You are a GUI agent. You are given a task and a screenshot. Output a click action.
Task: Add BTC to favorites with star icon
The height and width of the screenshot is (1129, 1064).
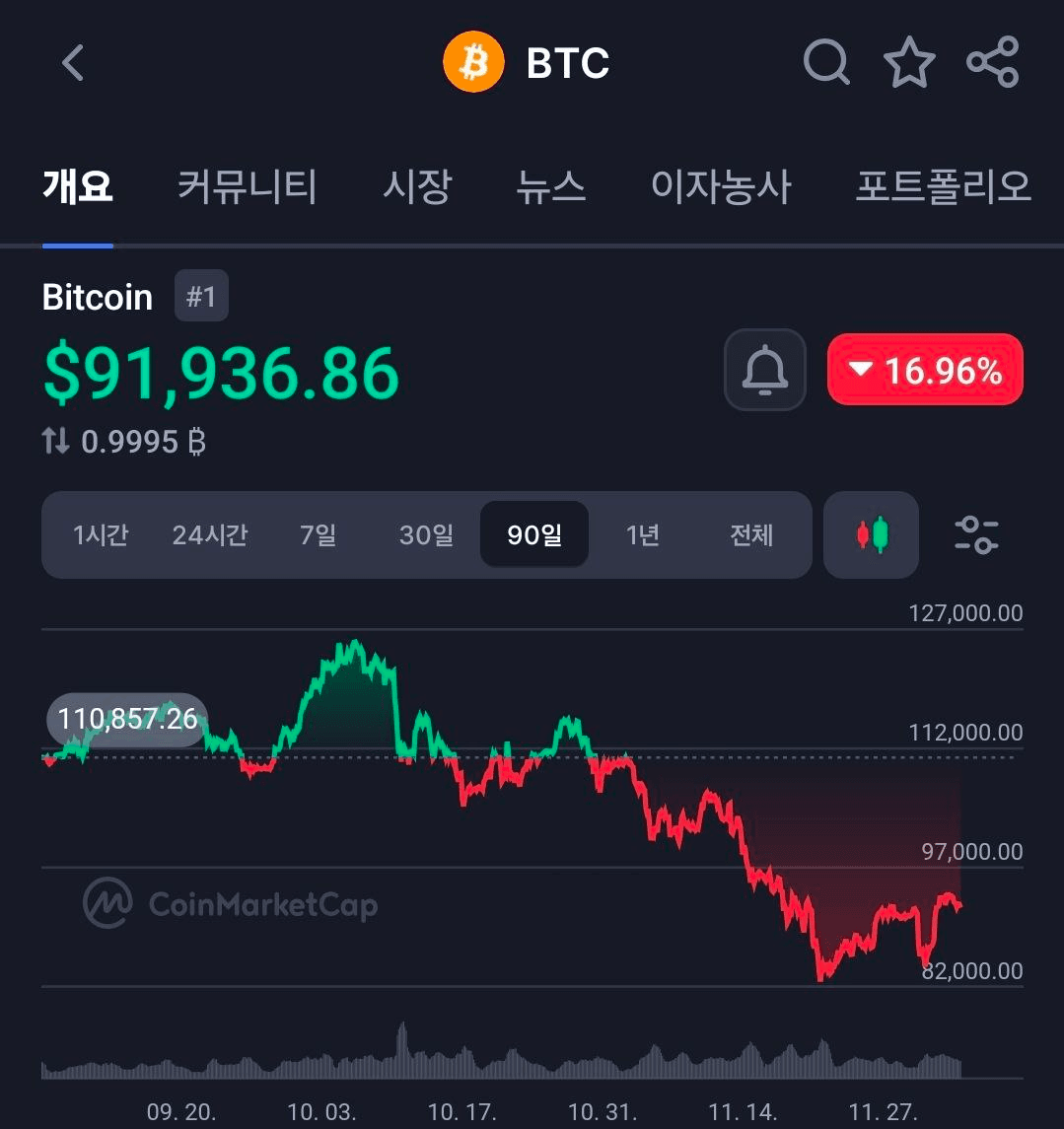click(909, 61)
